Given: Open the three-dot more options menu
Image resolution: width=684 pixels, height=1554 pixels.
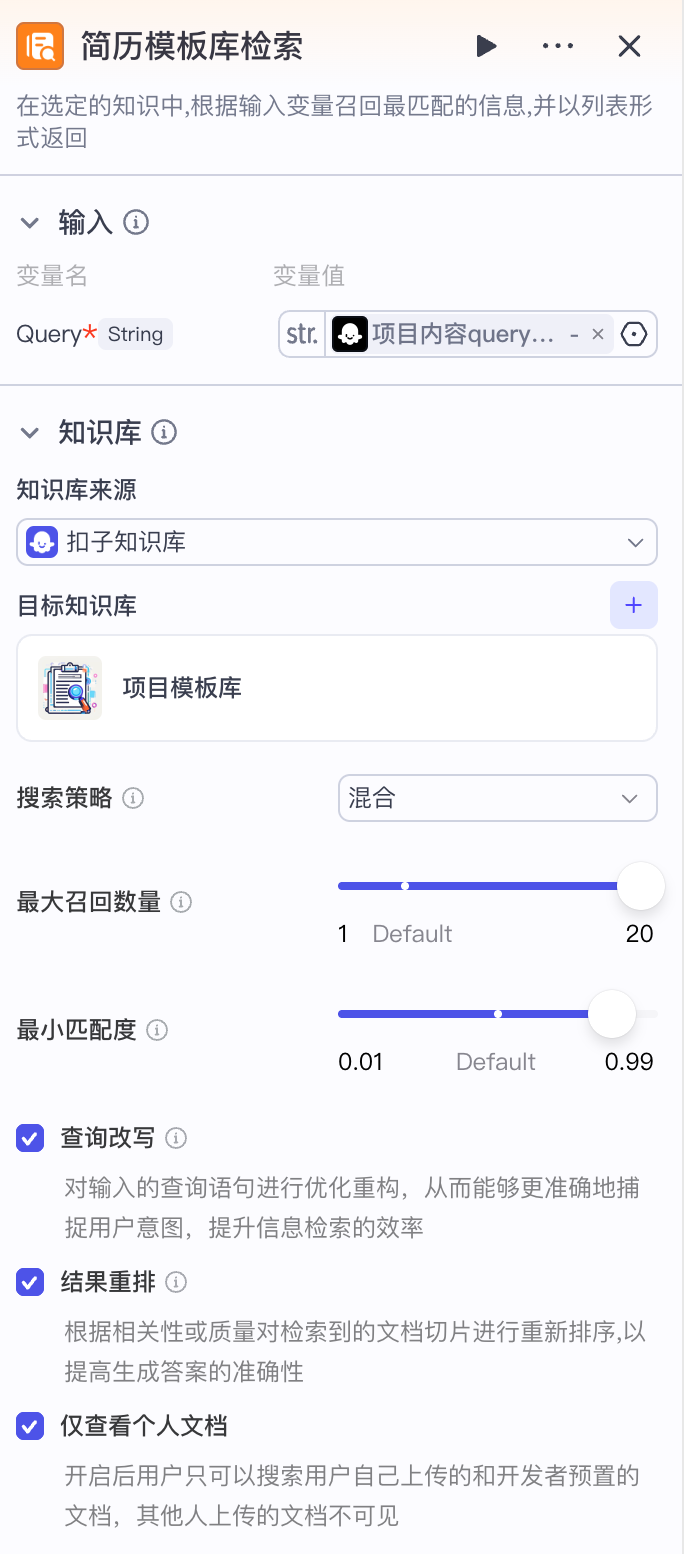Looking at the screenshot, I should point(557,46).
